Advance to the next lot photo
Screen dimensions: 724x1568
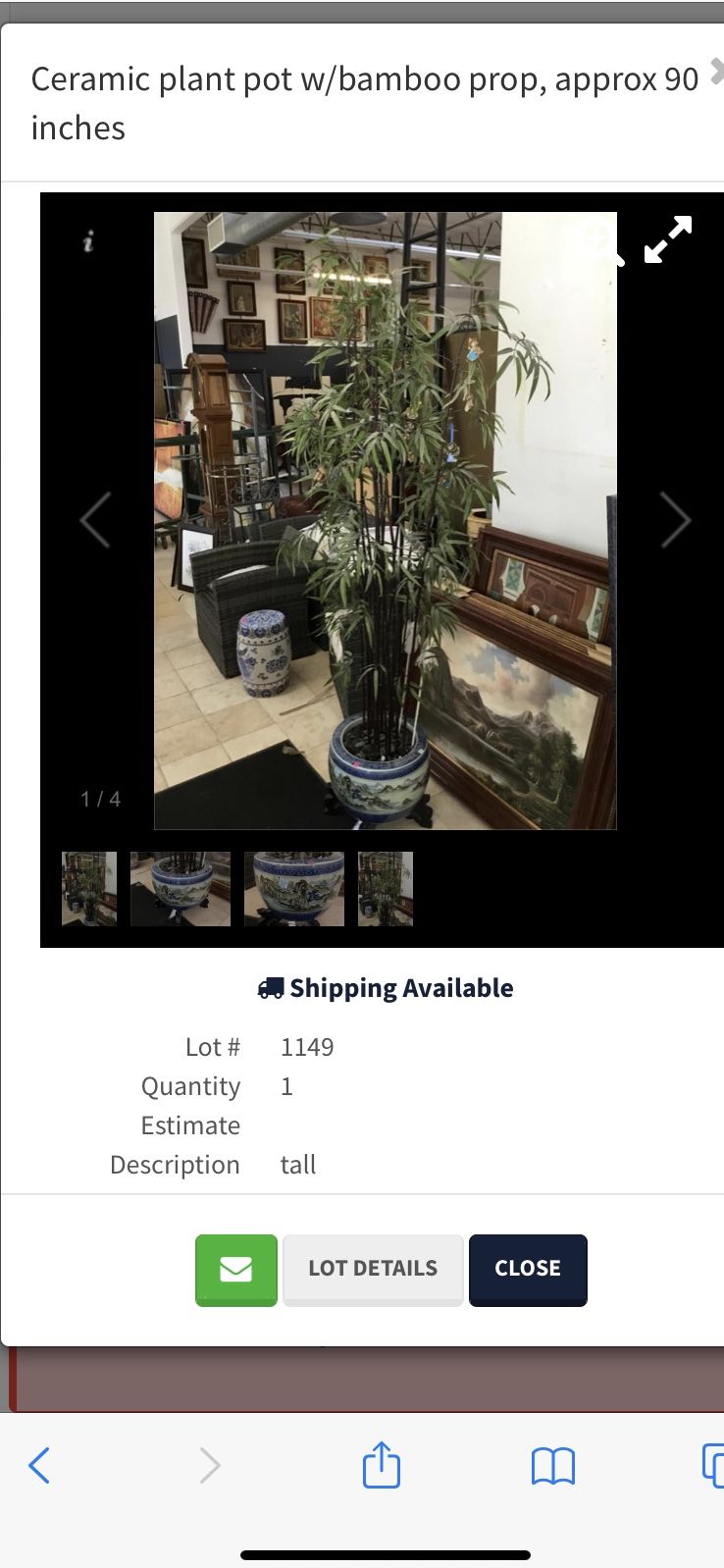(x=675, y=520)
